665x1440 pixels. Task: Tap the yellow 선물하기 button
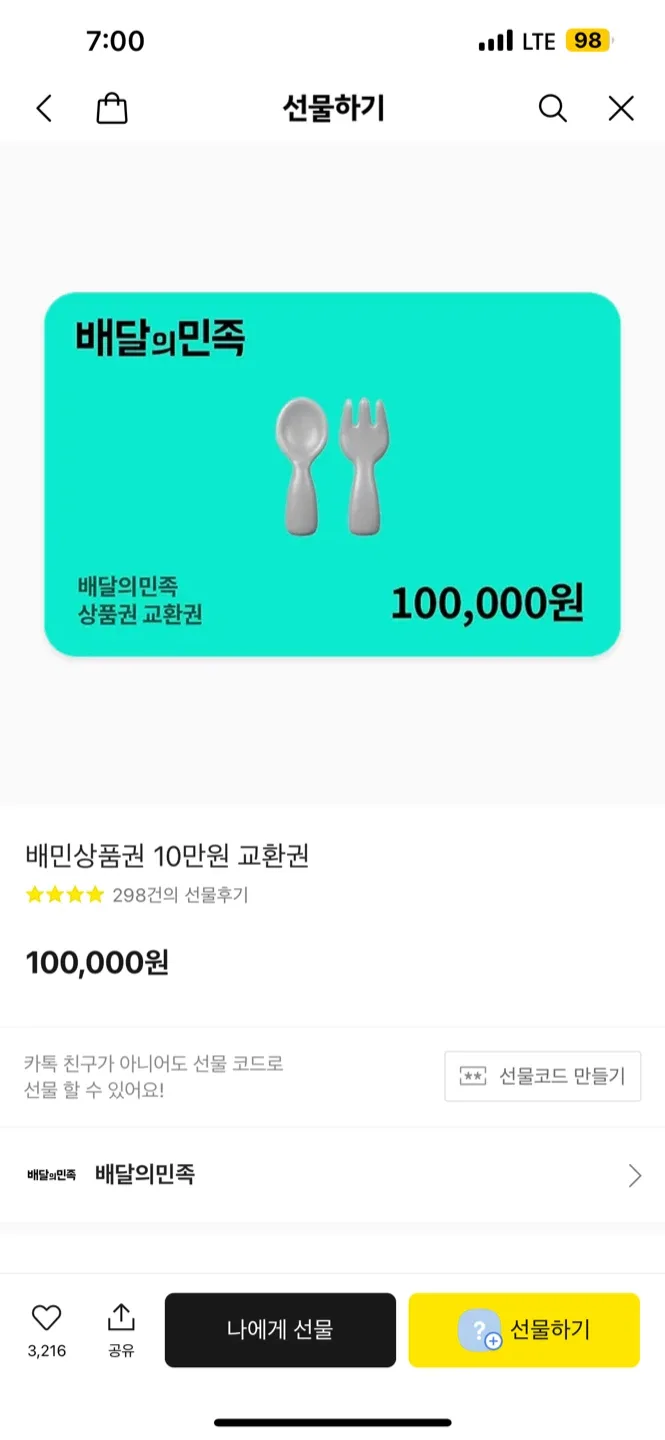point(523,1330)
